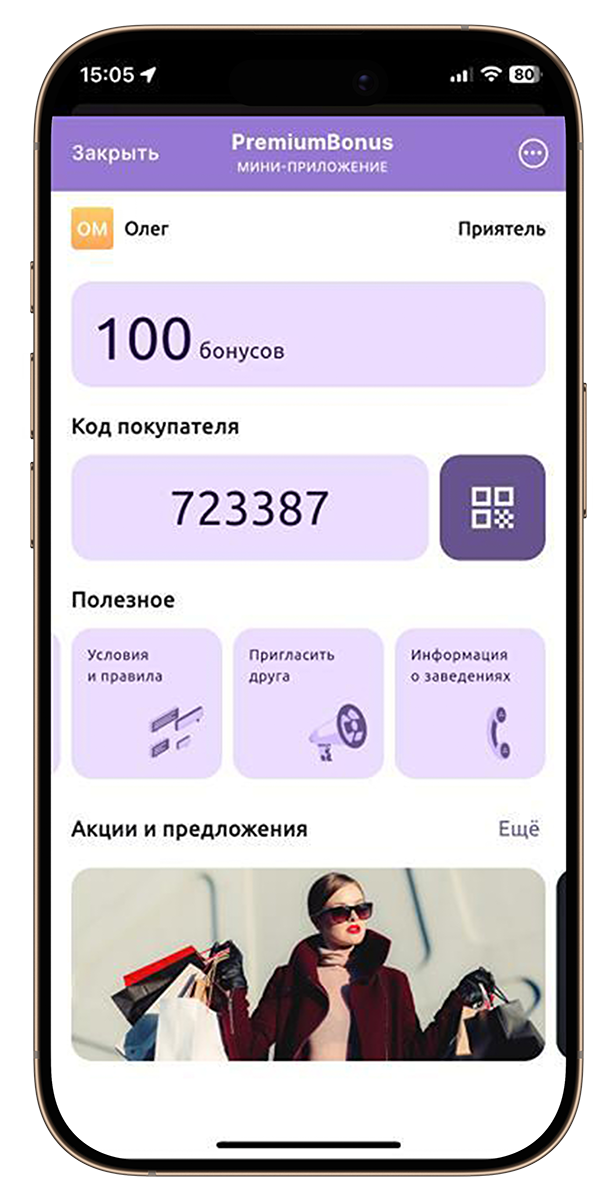This screenshot has width=613, height=1200.
Task: Show the customer QR code
Action: (x=492, y=507)
